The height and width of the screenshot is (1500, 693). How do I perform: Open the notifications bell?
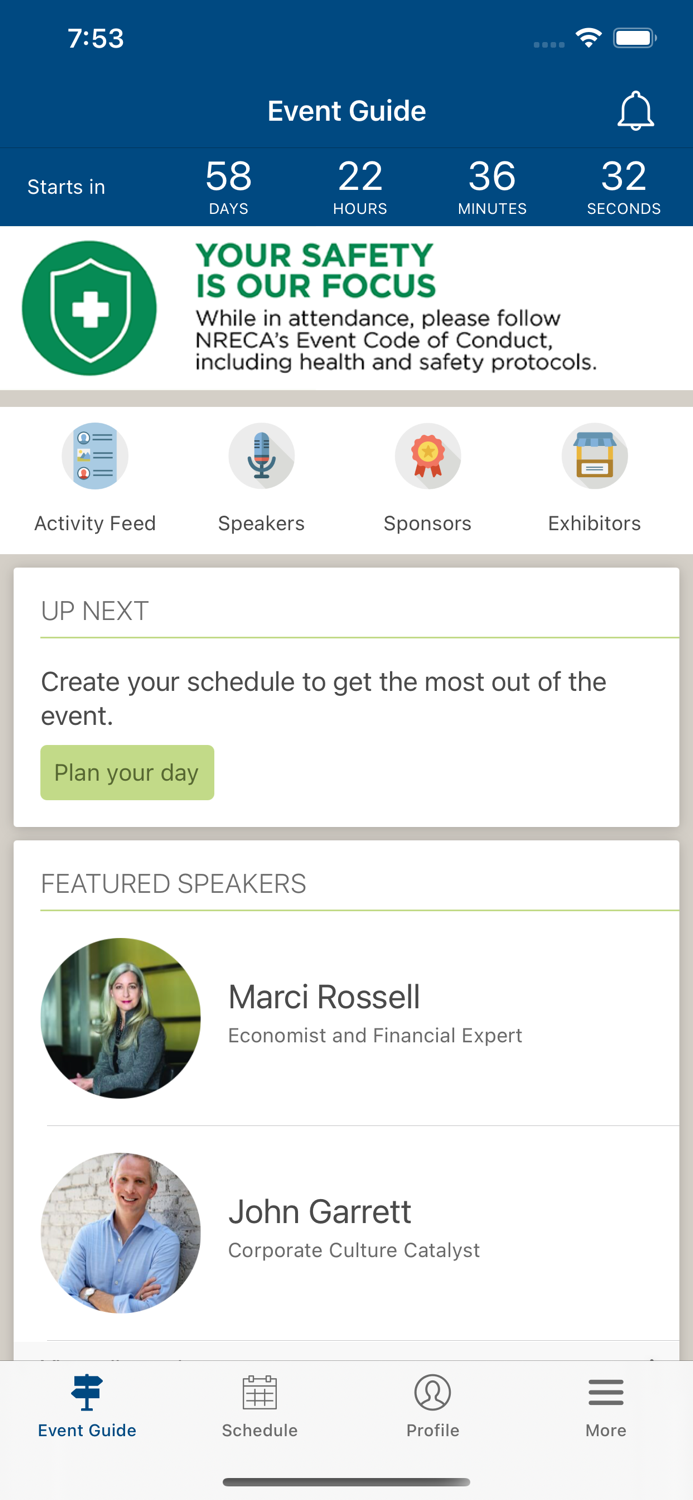pos(635,111)
